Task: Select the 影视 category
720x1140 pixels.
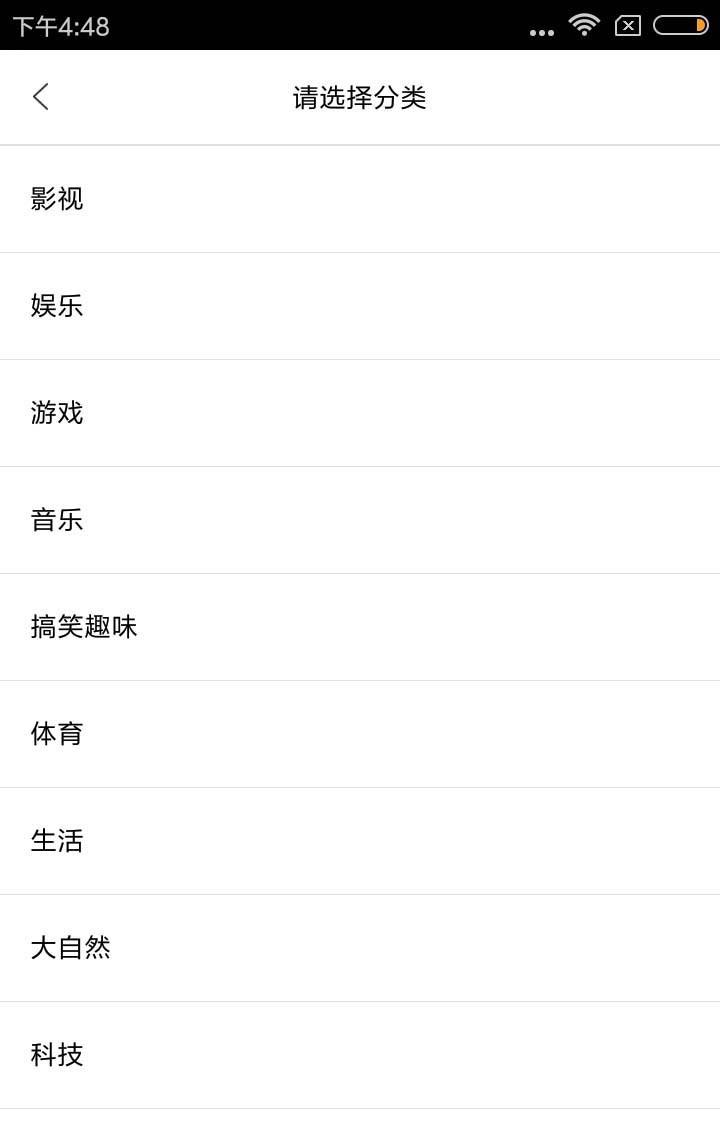Action: [57, 199]
